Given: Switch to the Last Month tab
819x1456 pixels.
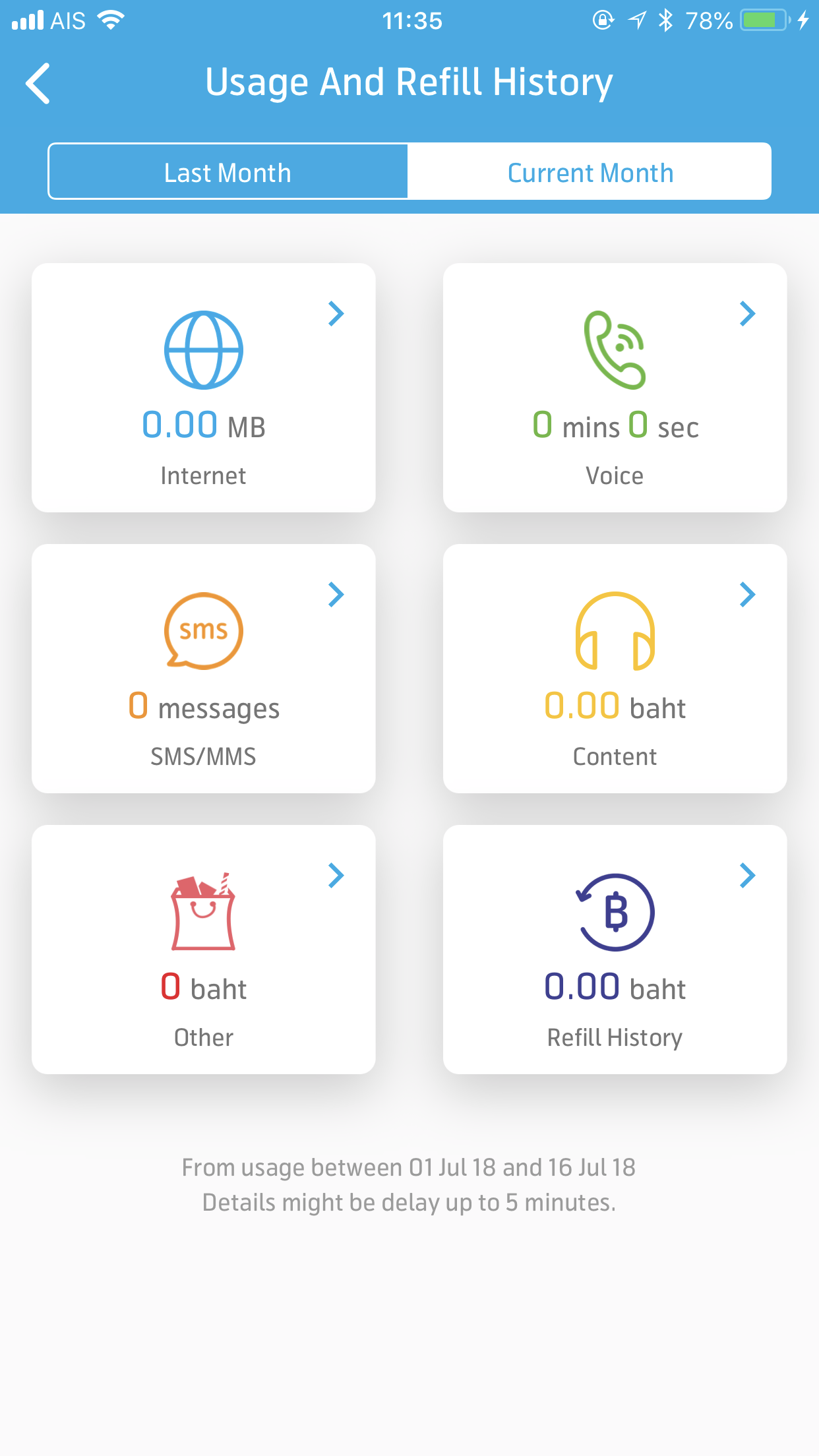Looking at the screenshot, I should (228, 172).
